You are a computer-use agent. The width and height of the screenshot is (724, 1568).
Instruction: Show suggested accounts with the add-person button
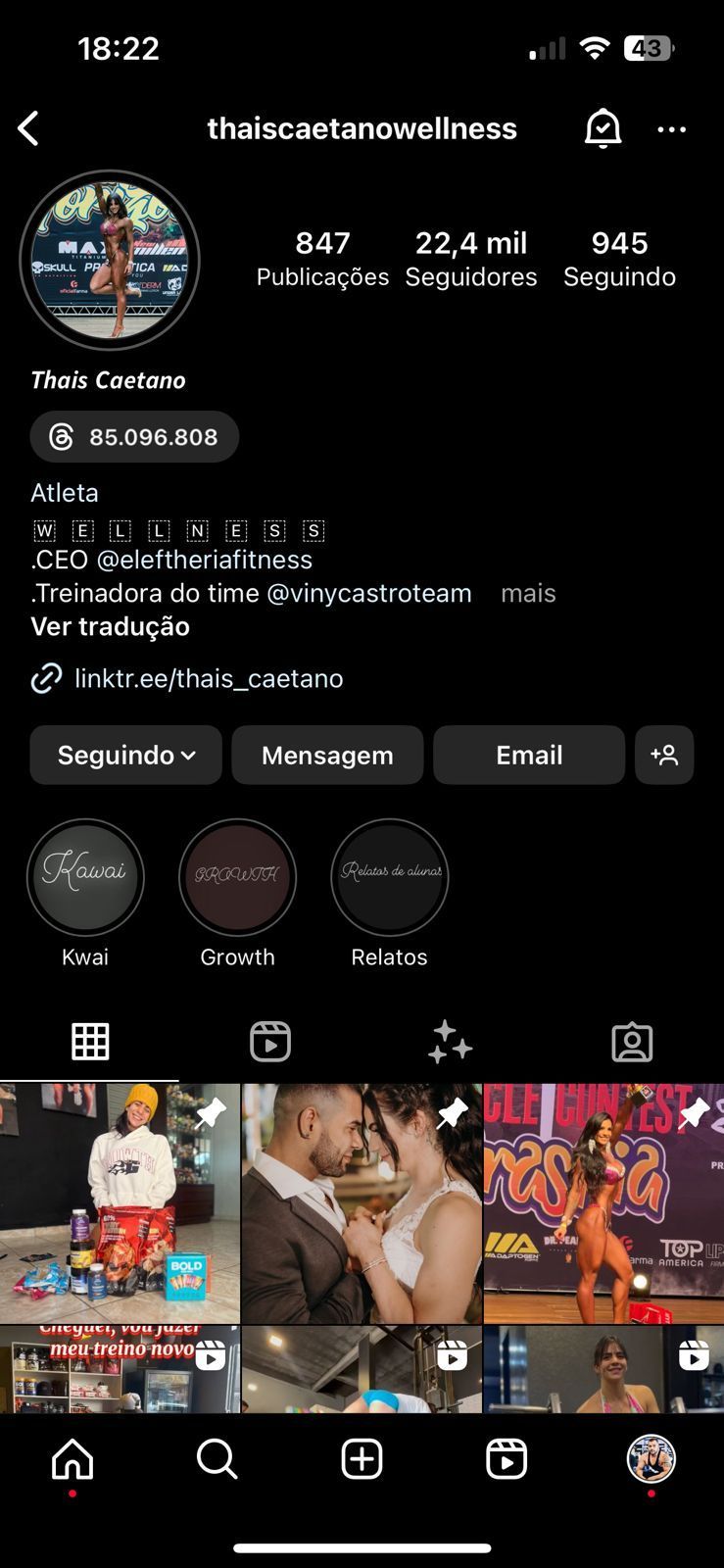[664, 755]
